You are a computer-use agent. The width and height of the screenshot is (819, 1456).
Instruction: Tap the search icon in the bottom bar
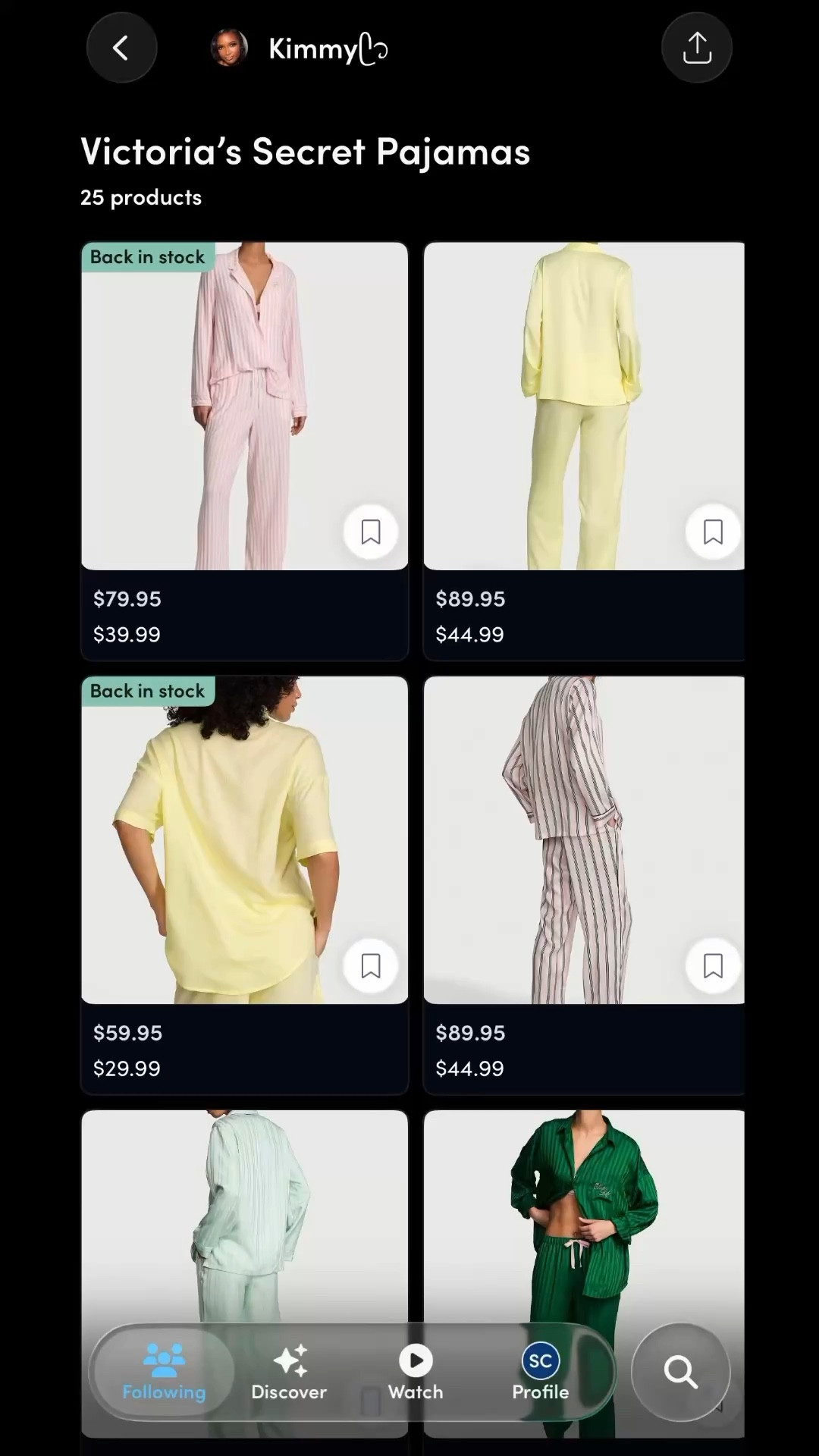coord(680,1371)
